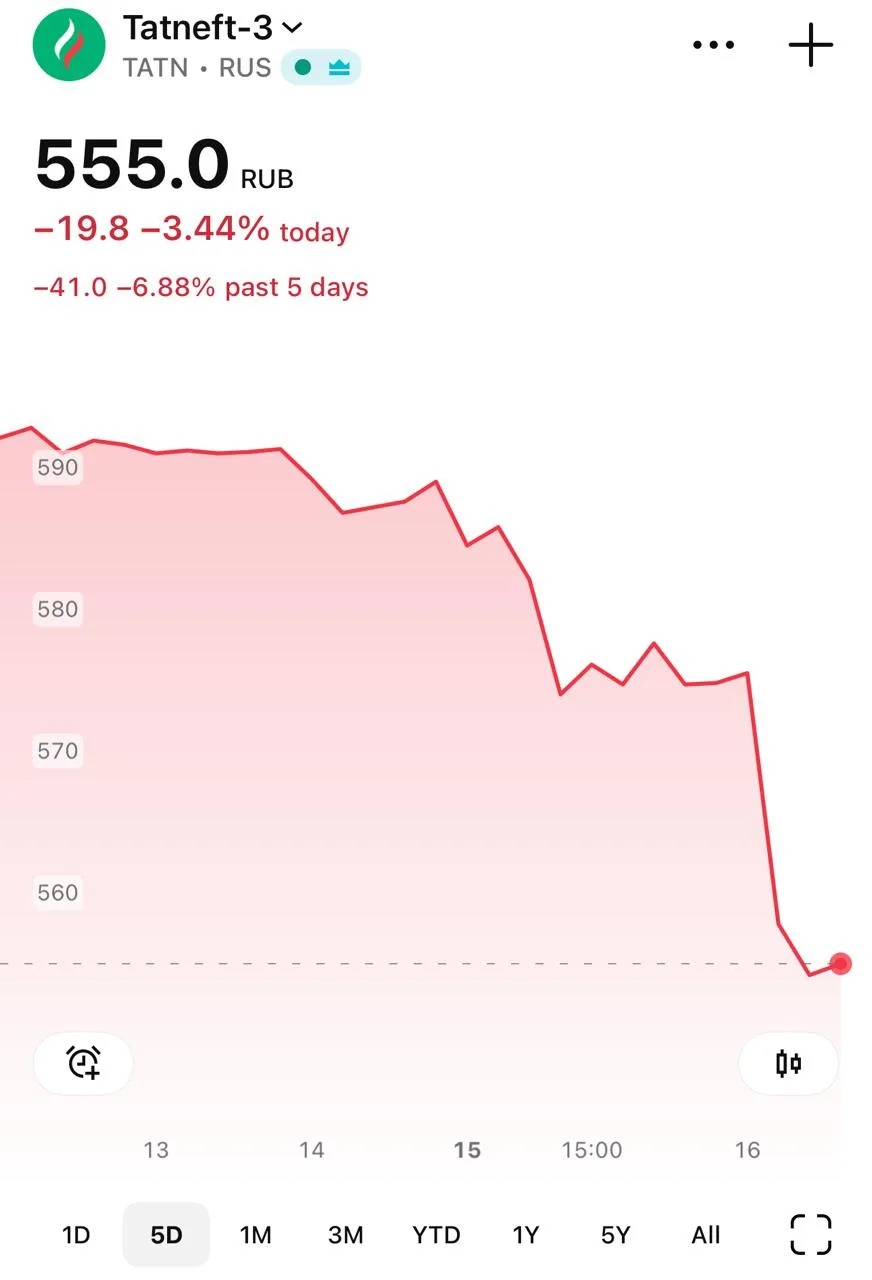Tap the plus icon to add symbol

tap(810, 45)
